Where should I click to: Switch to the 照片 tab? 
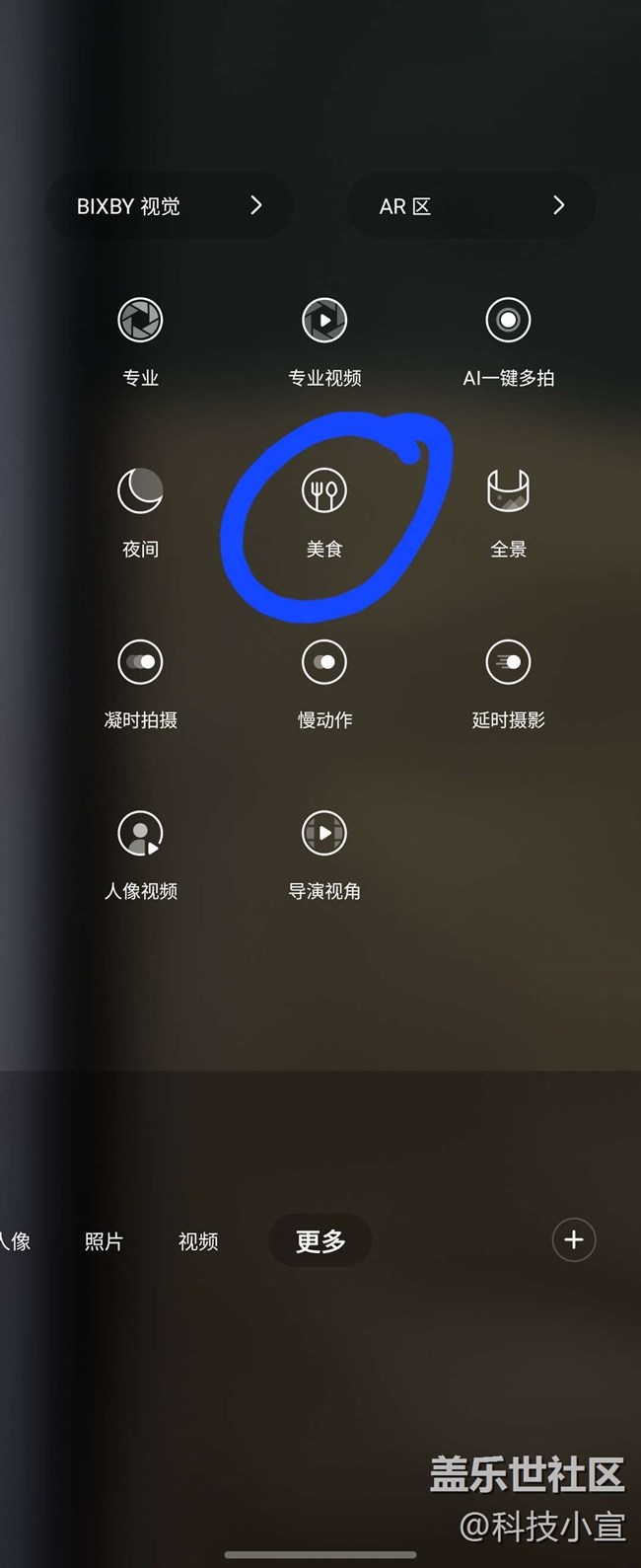tap(104, 1241)
